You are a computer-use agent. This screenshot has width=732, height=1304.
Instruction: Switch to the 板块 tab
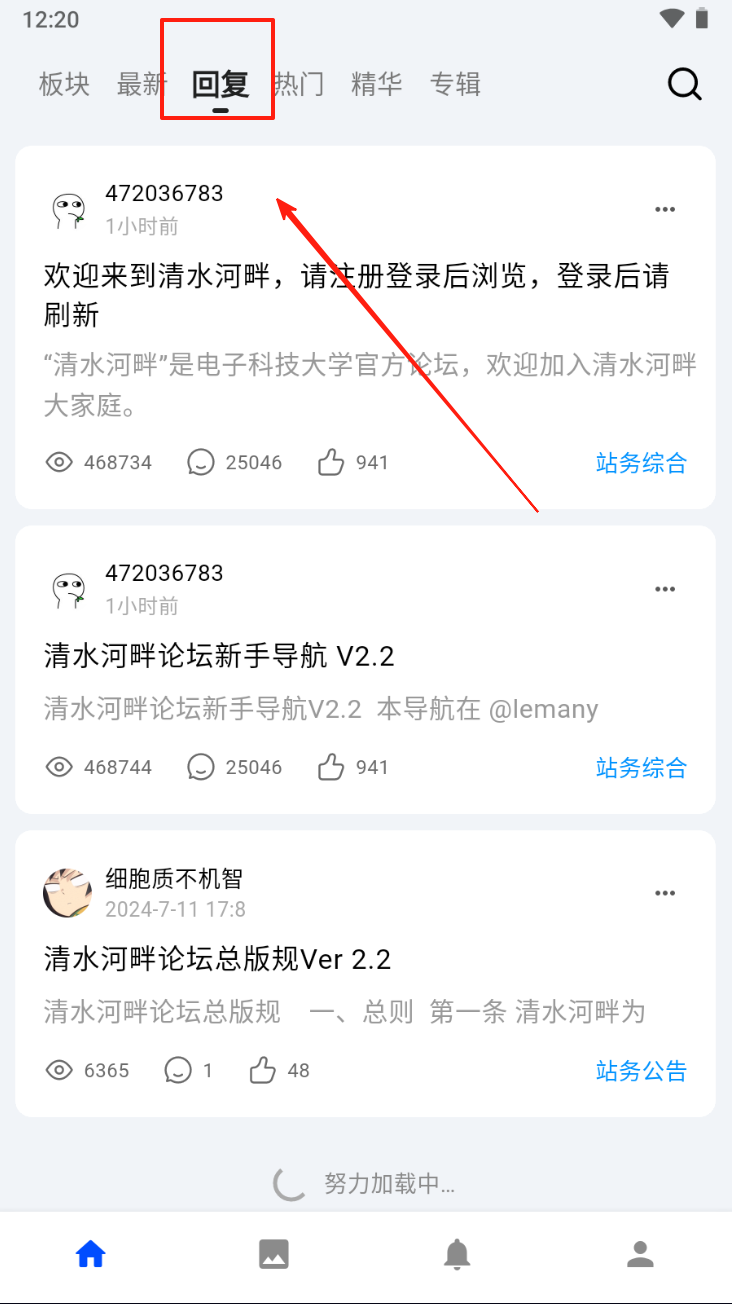point(64,84)
